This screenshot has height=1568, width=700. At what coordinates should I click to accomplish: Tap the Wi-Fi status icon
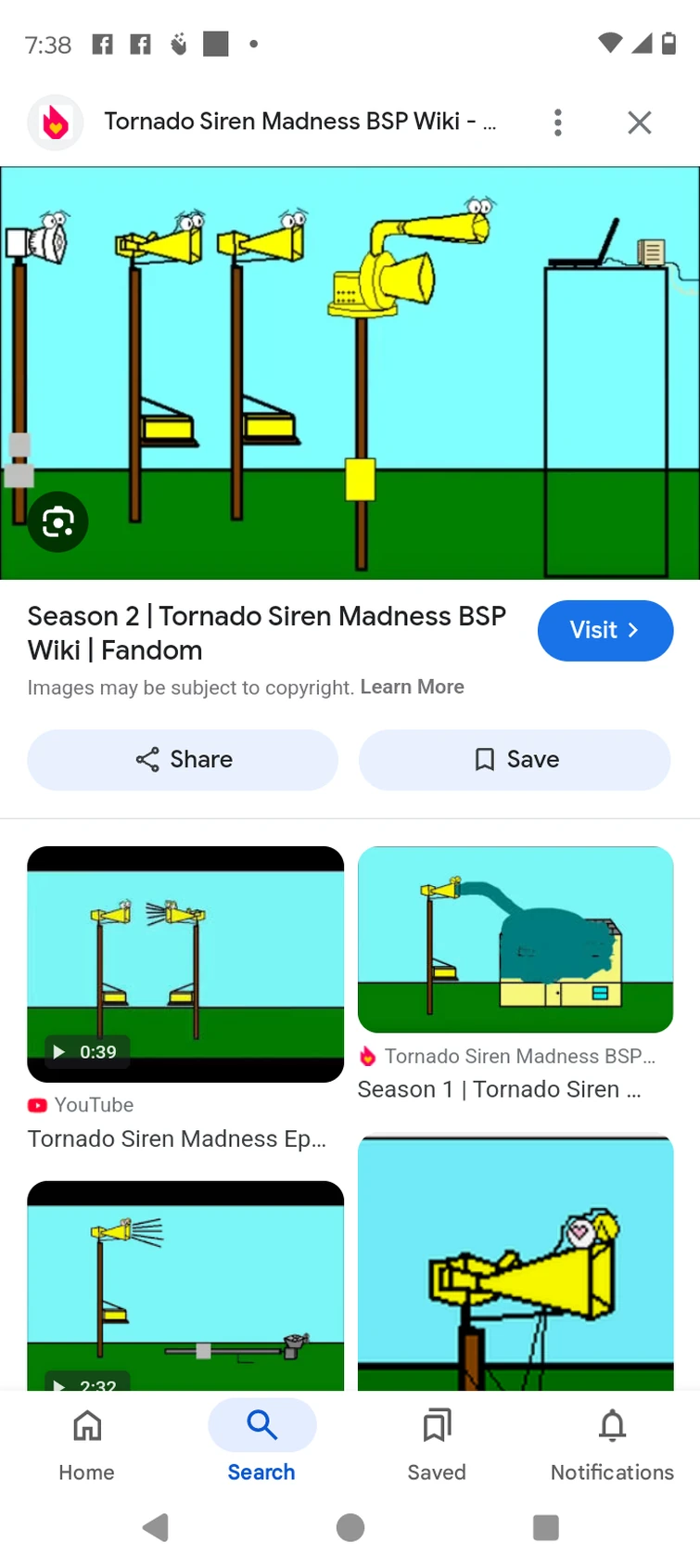(609, 43)
